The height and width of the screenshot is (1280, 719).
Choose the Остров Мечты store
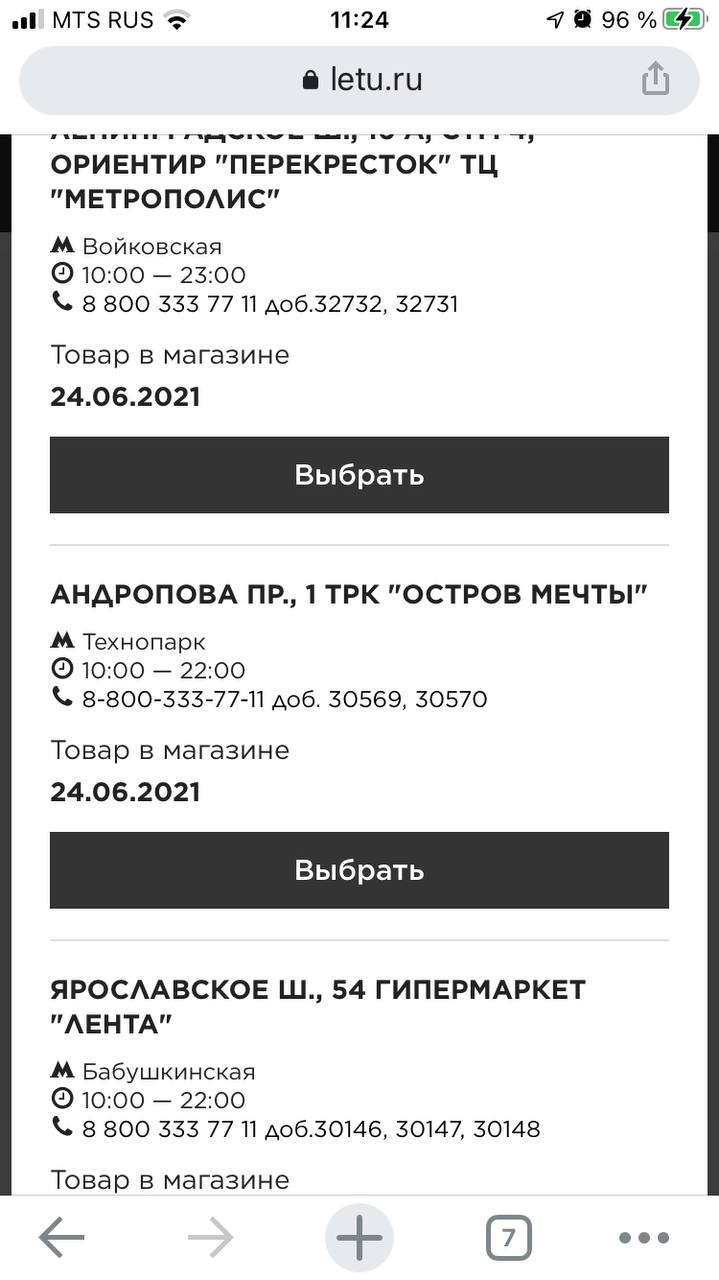[x=359, y=870]
